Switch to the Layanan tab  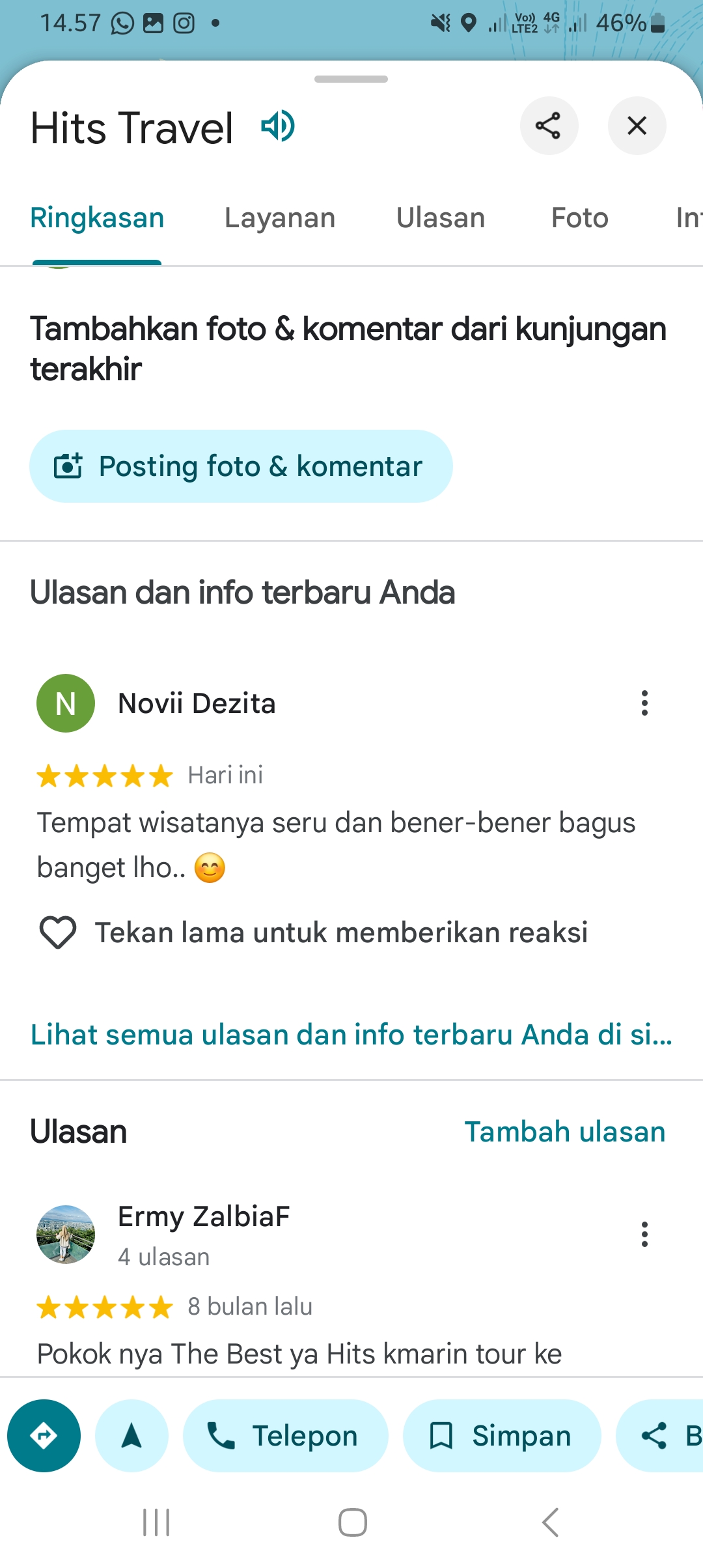[x=280, y=218]
